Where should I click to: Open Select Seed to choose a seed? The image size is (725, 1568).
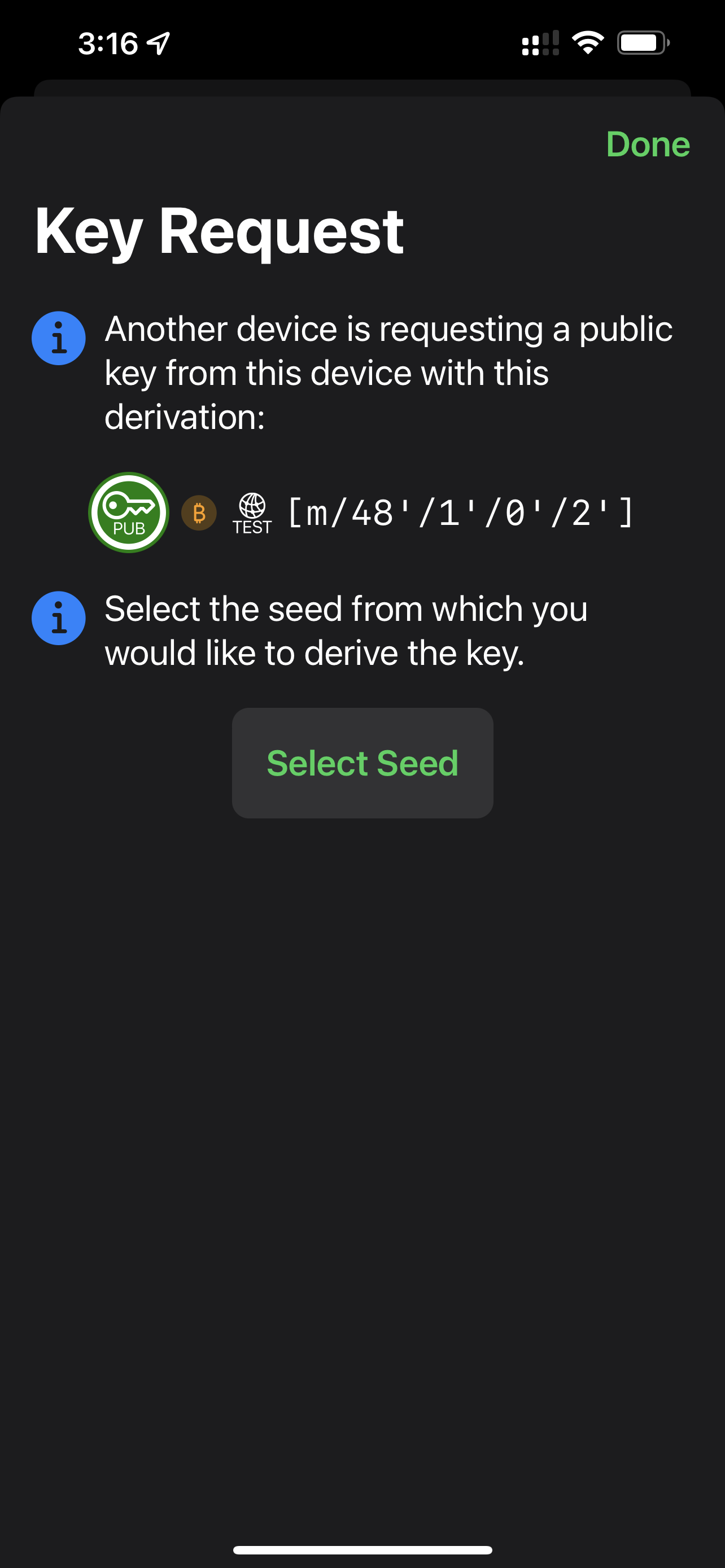(x=362, y=763)
